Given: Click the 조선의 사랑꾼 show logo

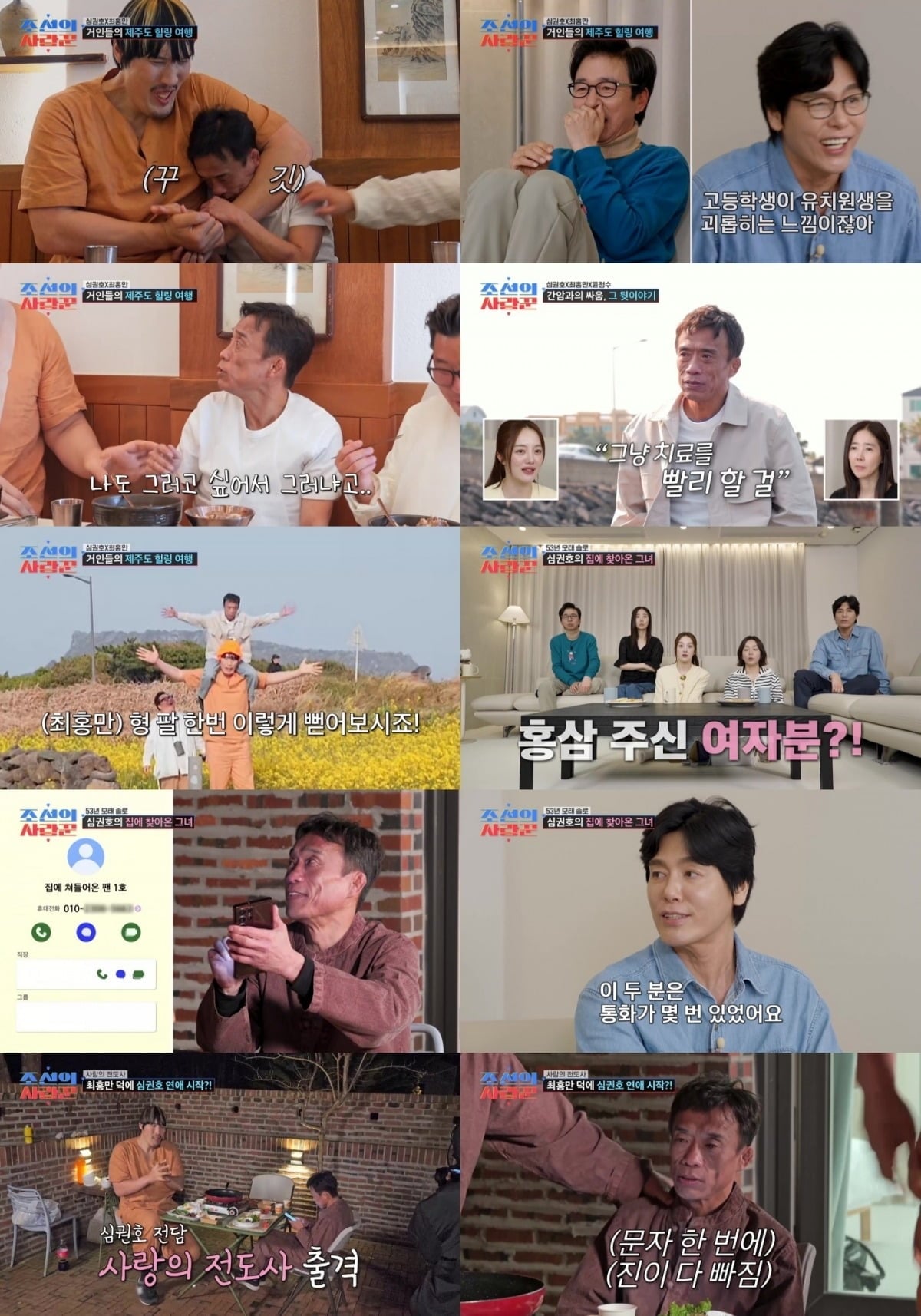Looking at the screenshot, I should (x=48, y=820).
